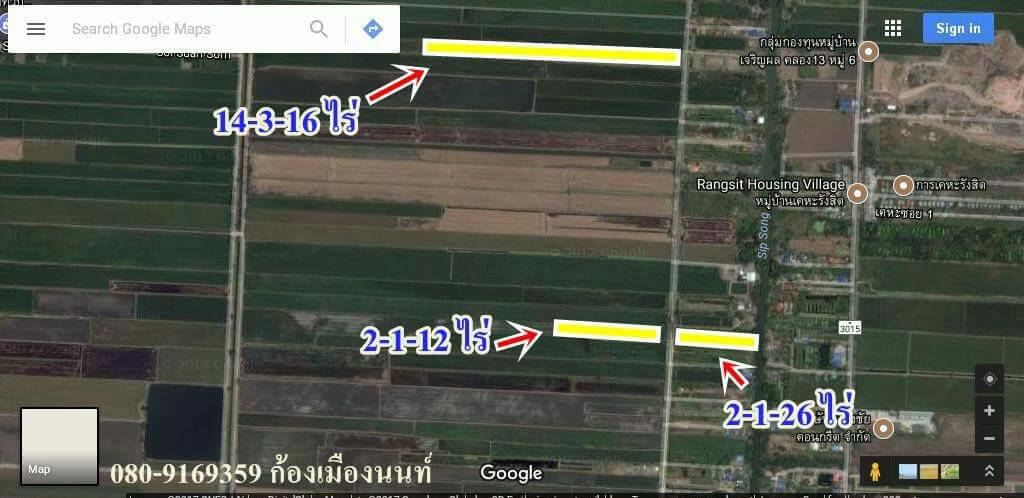Tap the Search Google Maps field
The width and height of the screenshot is (1024, 498).
(180, 29)
